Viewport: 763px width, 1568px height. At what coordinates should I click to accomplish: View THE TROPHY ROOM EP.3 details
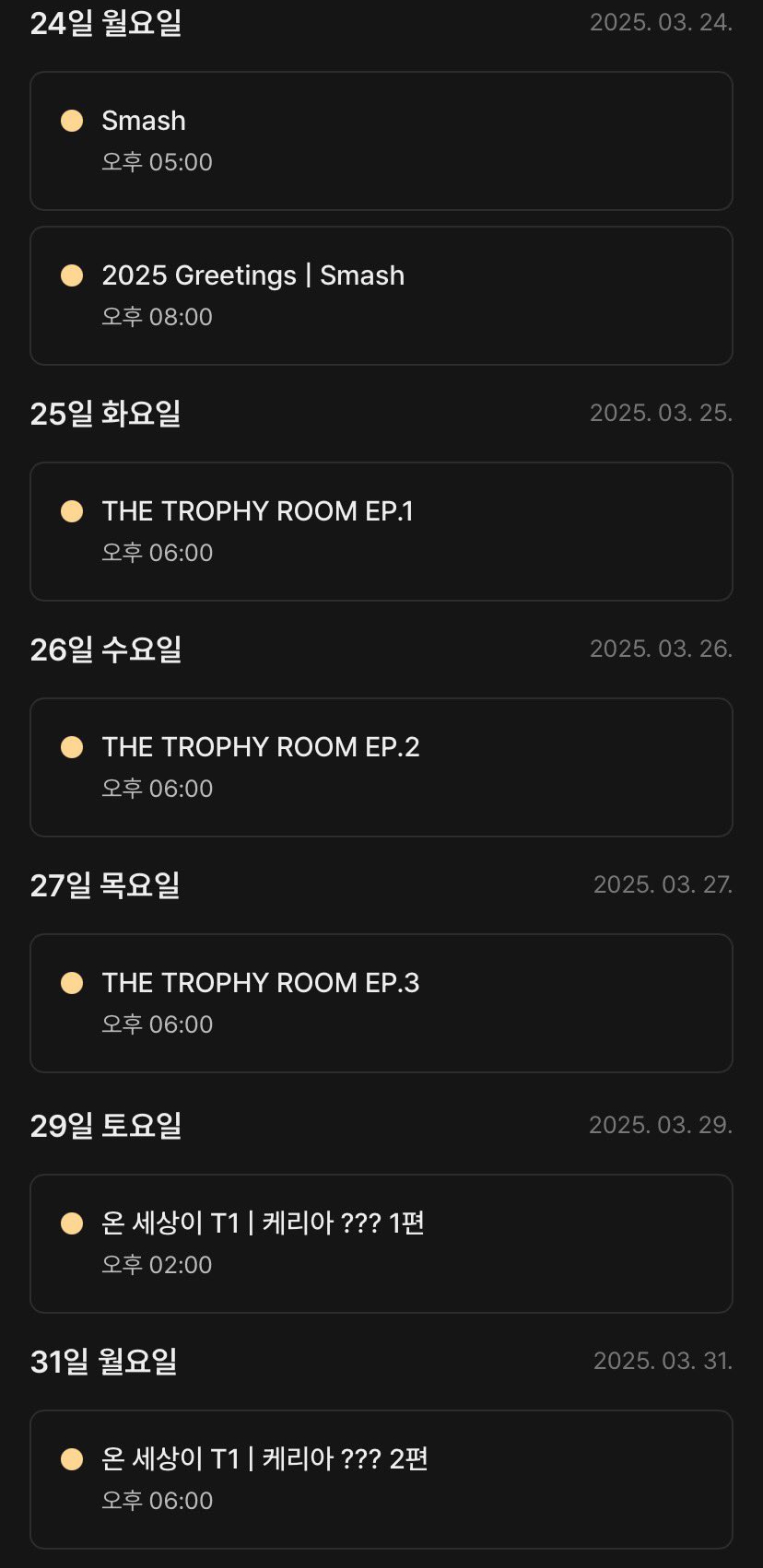[x=381, y=1003]
